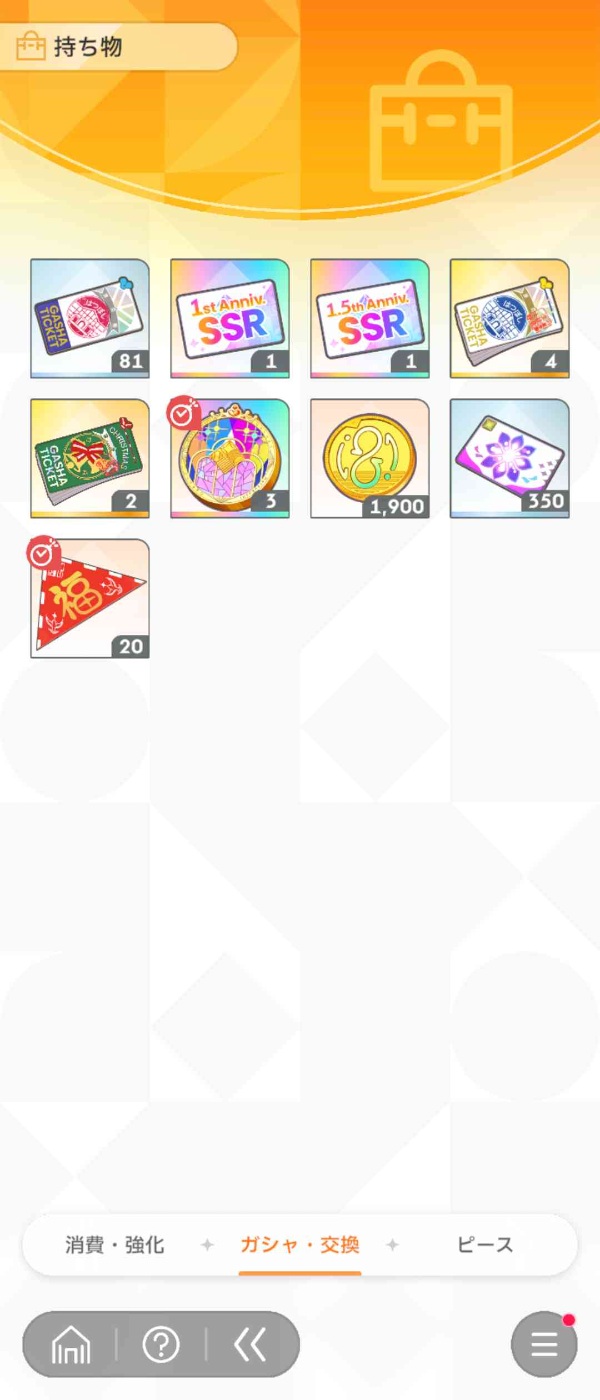View the green Christmas gacha ticket item
Viewport: 600px width, 1400px height.
click(90, 458)
